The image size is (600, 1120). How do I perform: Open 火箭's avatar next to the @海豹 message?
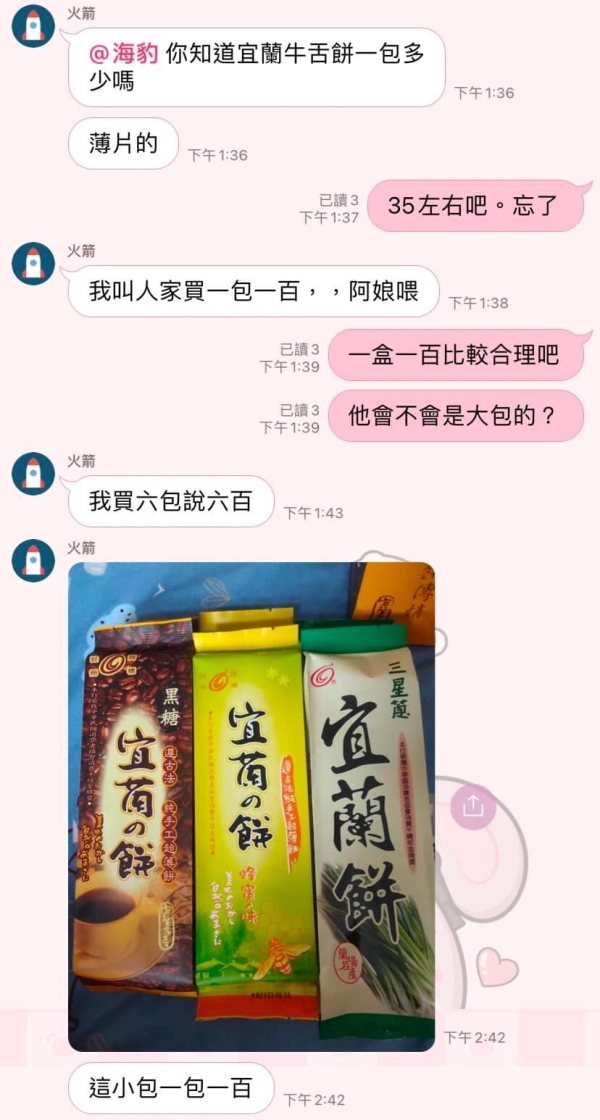click(x=33, y=25)
